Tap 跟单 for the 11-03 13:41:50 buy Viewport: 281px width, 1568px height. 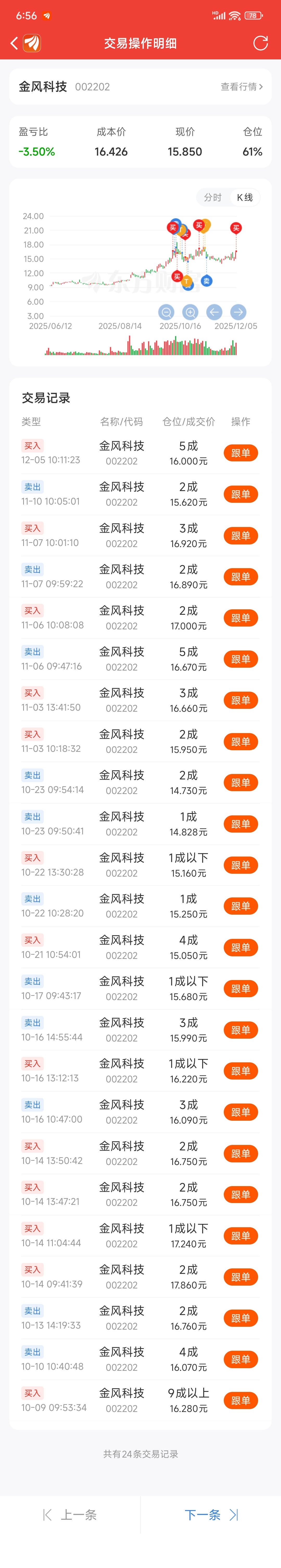pos(241,701)
